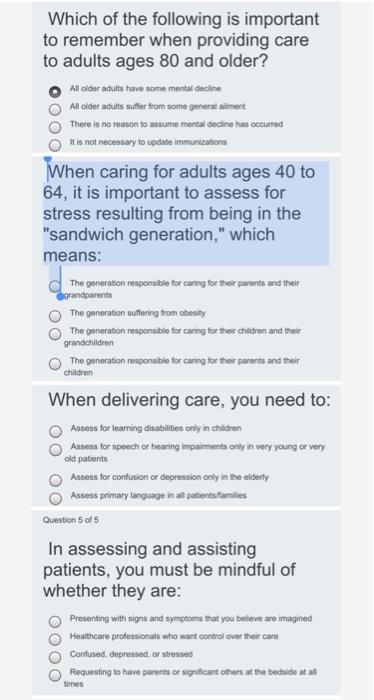Pick option 'their children and their grandchildren'

tap(55, 334)
